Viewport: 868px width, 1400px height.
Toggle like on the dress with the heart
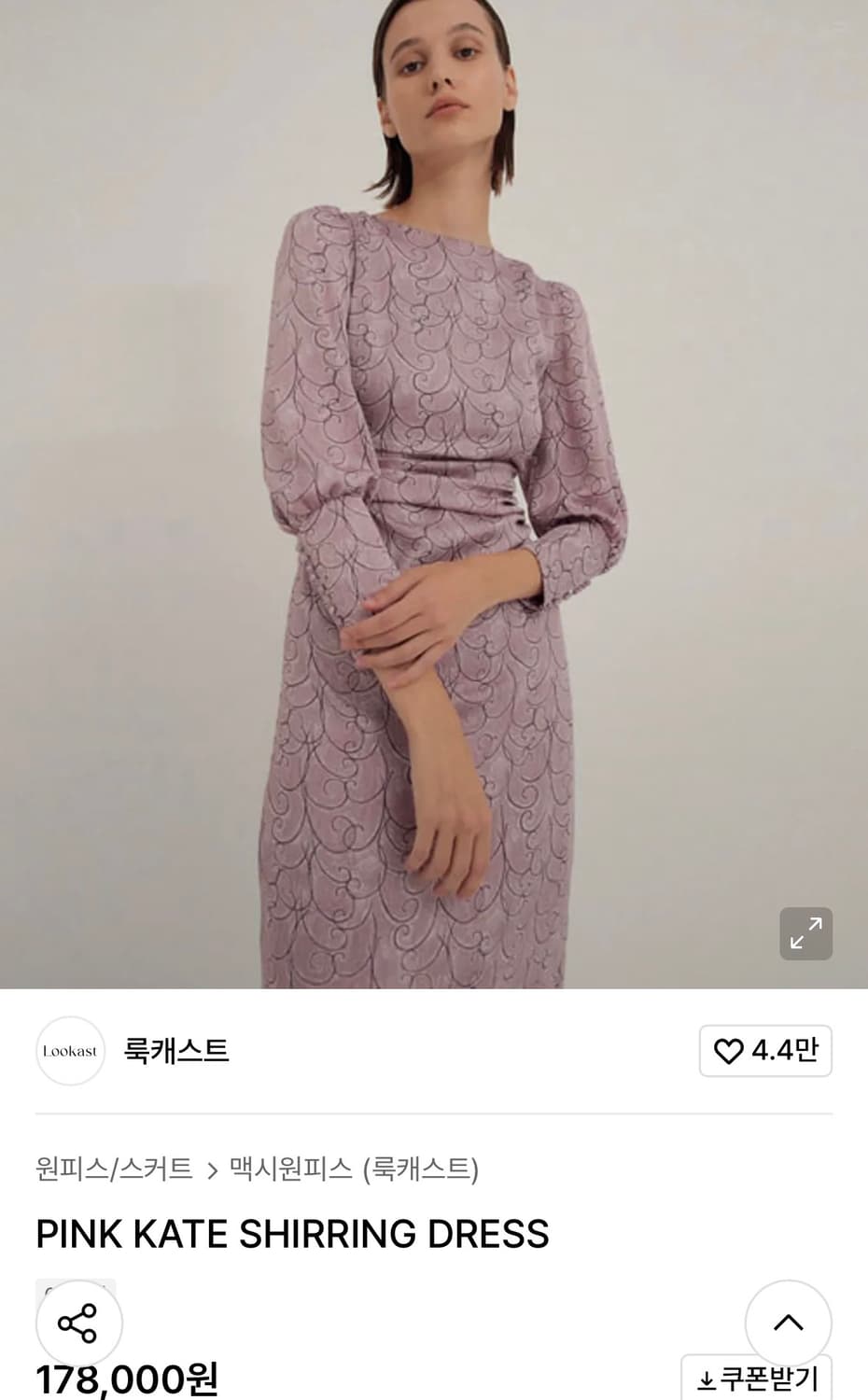click(x=731, y=1051)
